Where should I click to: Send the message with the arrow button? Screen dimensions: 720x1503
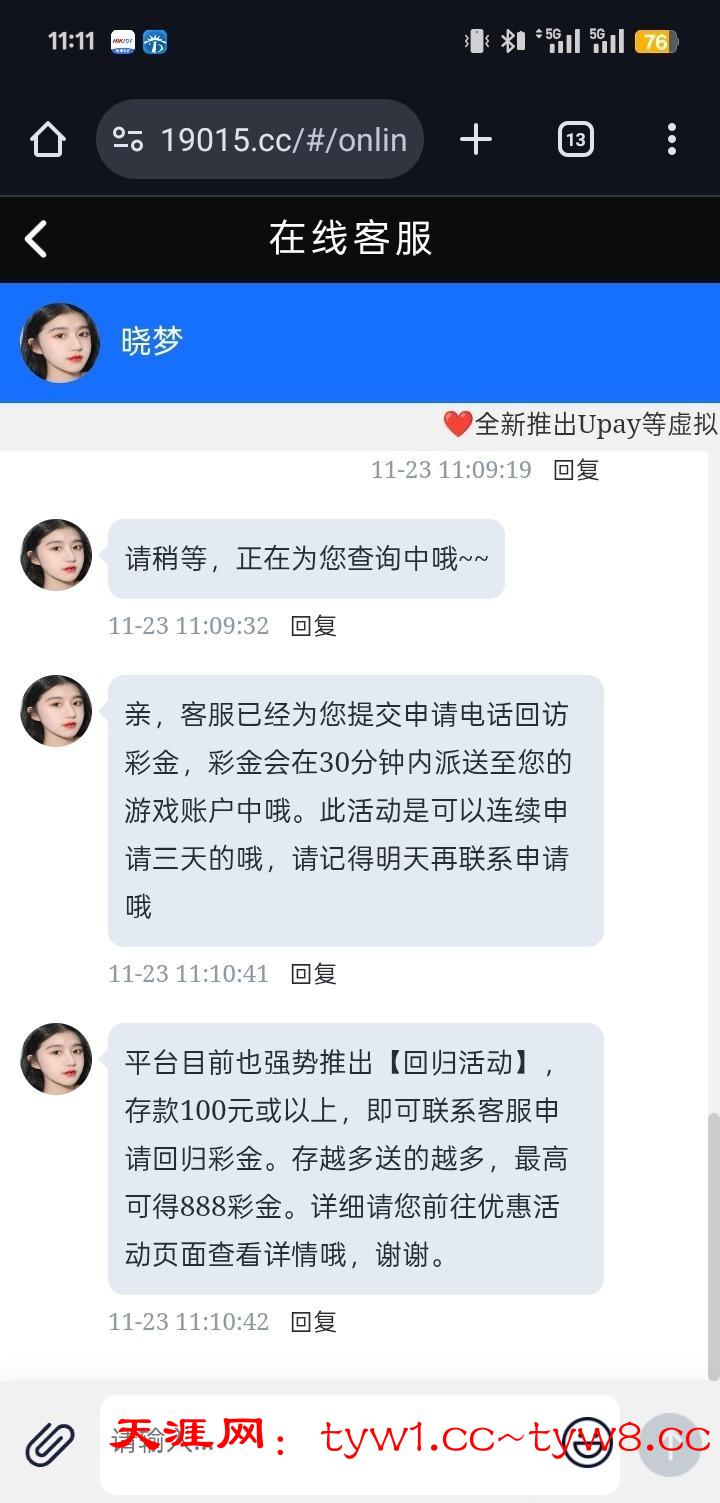pyautogui.click(x=669, y=1443)
